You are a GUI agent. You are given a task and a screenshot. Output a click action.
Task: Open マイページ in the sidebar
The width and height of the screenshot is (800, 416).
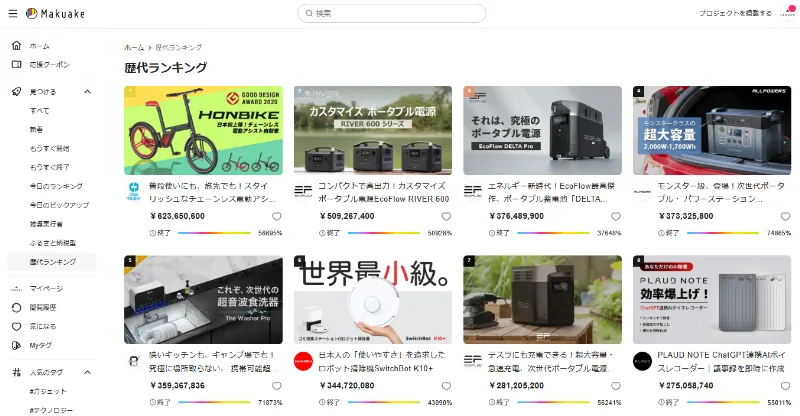point(46,289)
